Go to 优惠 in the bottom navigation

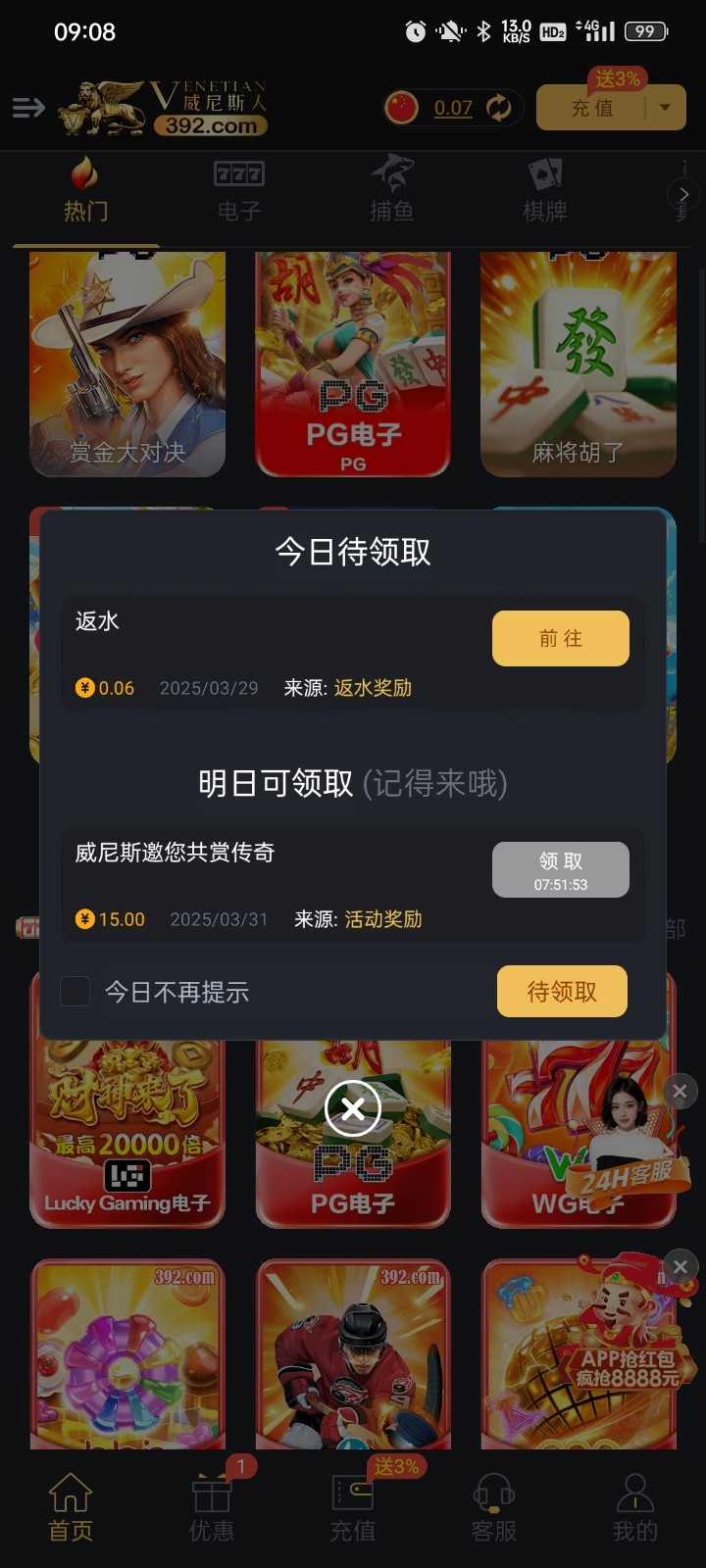(x=212, y=1509)
